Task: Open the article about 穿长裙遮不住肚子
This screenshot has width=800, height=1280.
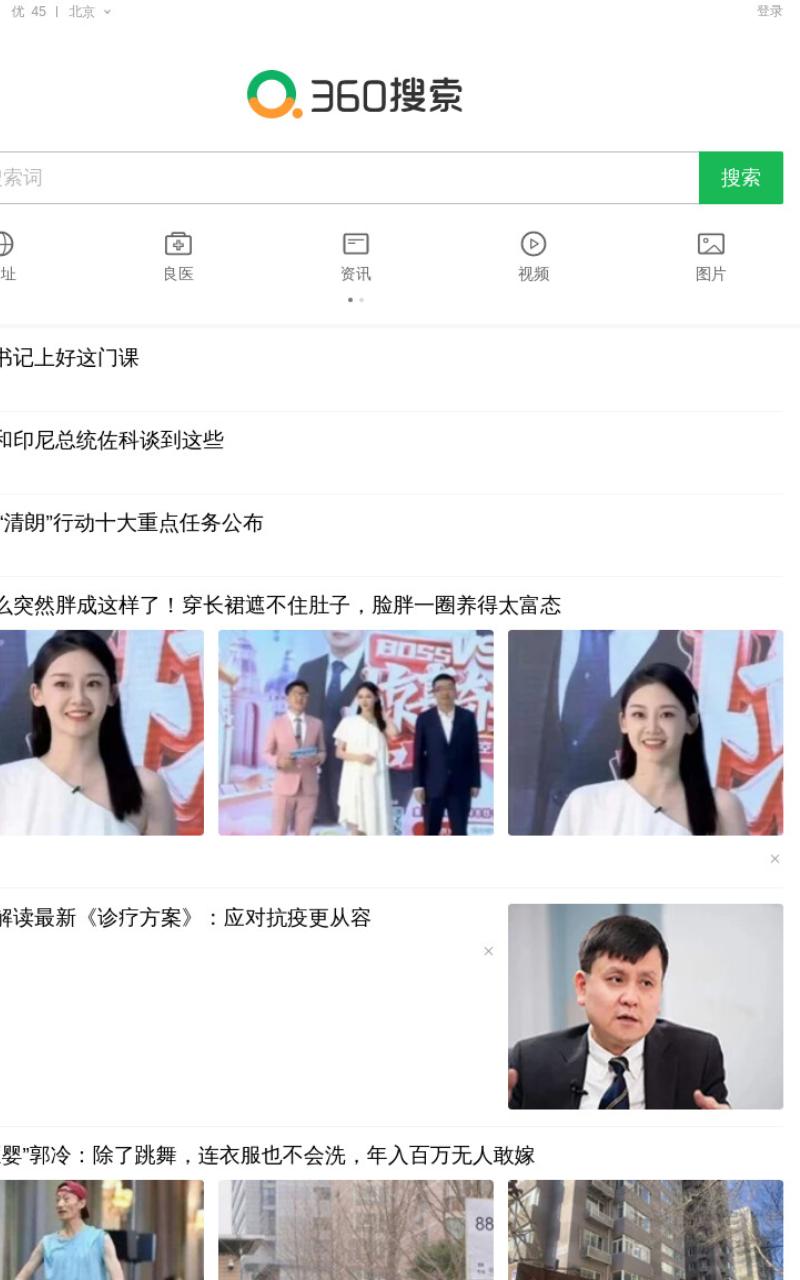Action: pyautogui.click(x=280, y=605)
